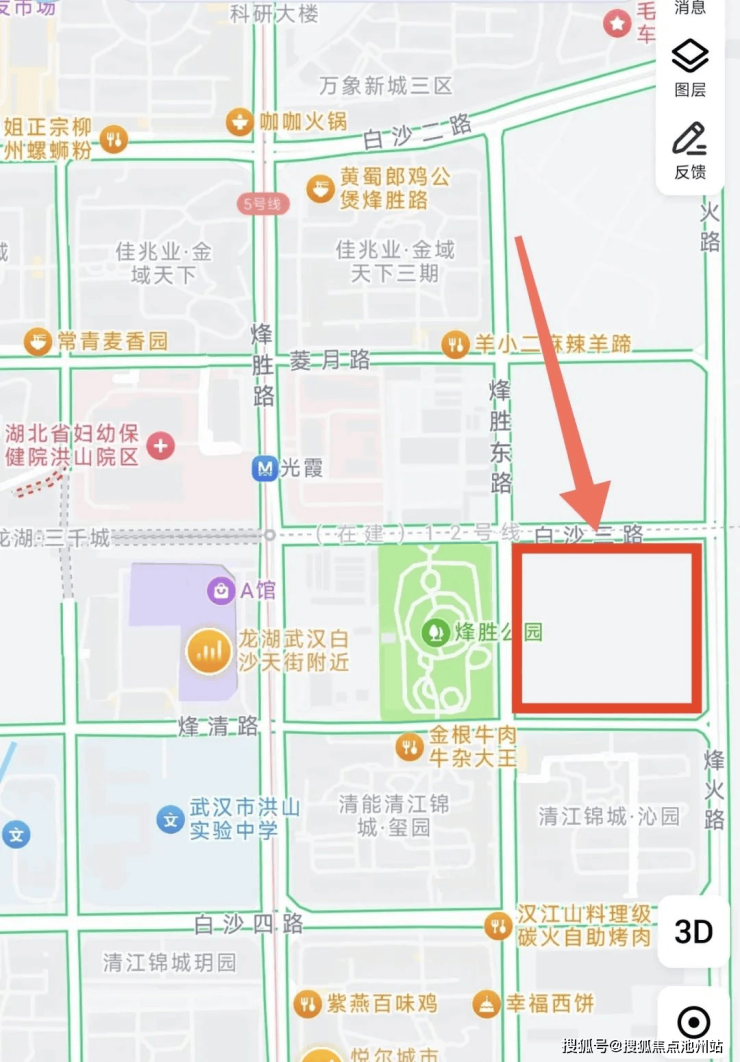Select the 光霞 metro station marker

click(x=264, y=468)
